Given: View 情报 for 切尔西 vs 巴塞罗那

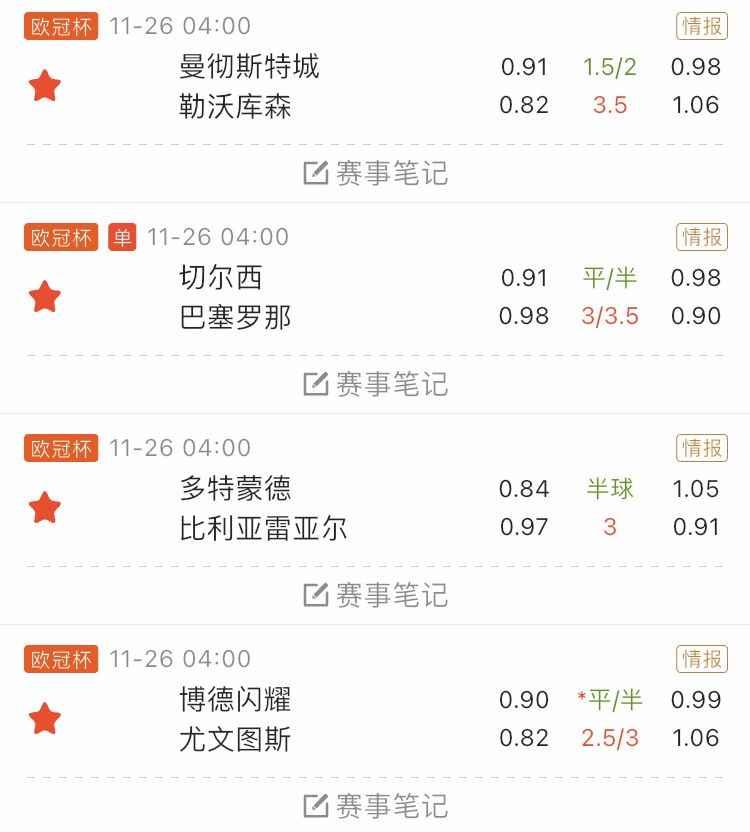Looking at the screenshot, I should 702,237.
